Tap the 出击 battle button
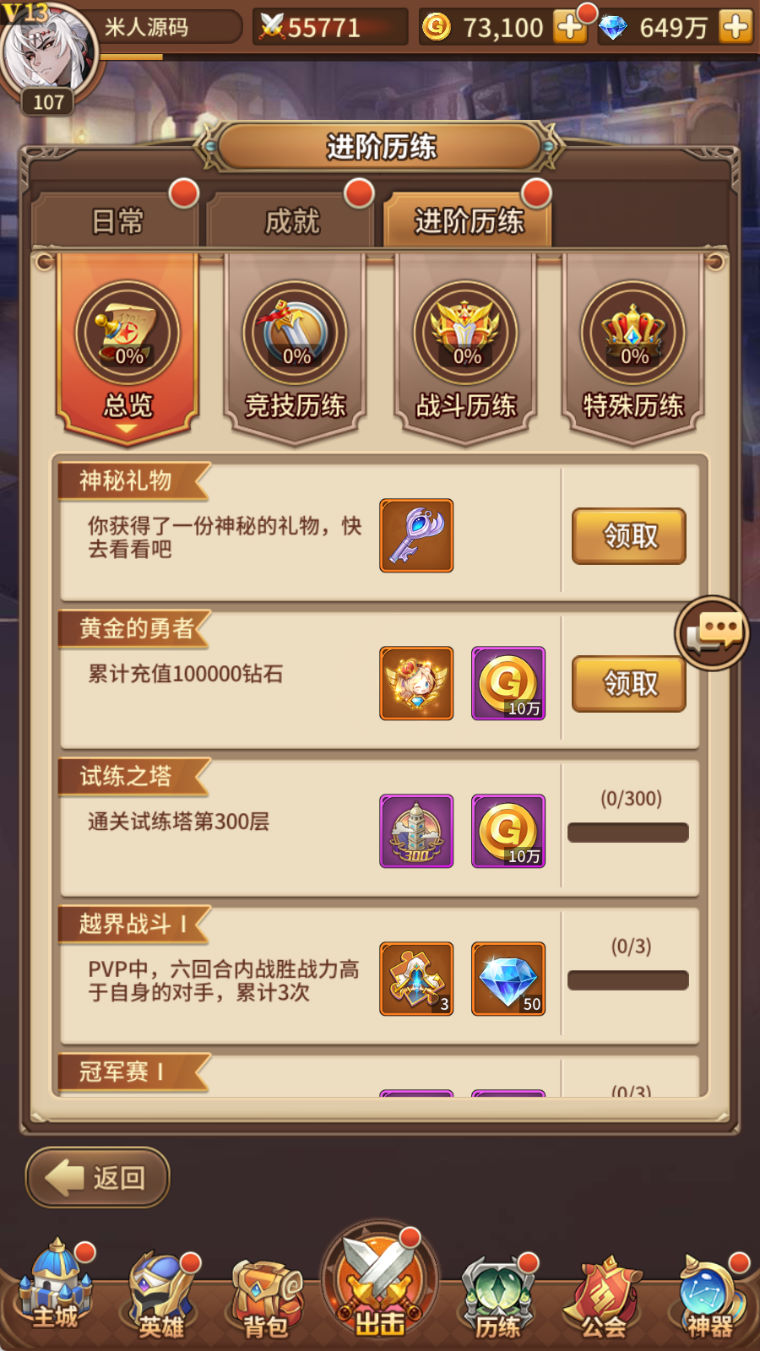Screen dimensions: 760x1351 click(x=379, y=1285)
